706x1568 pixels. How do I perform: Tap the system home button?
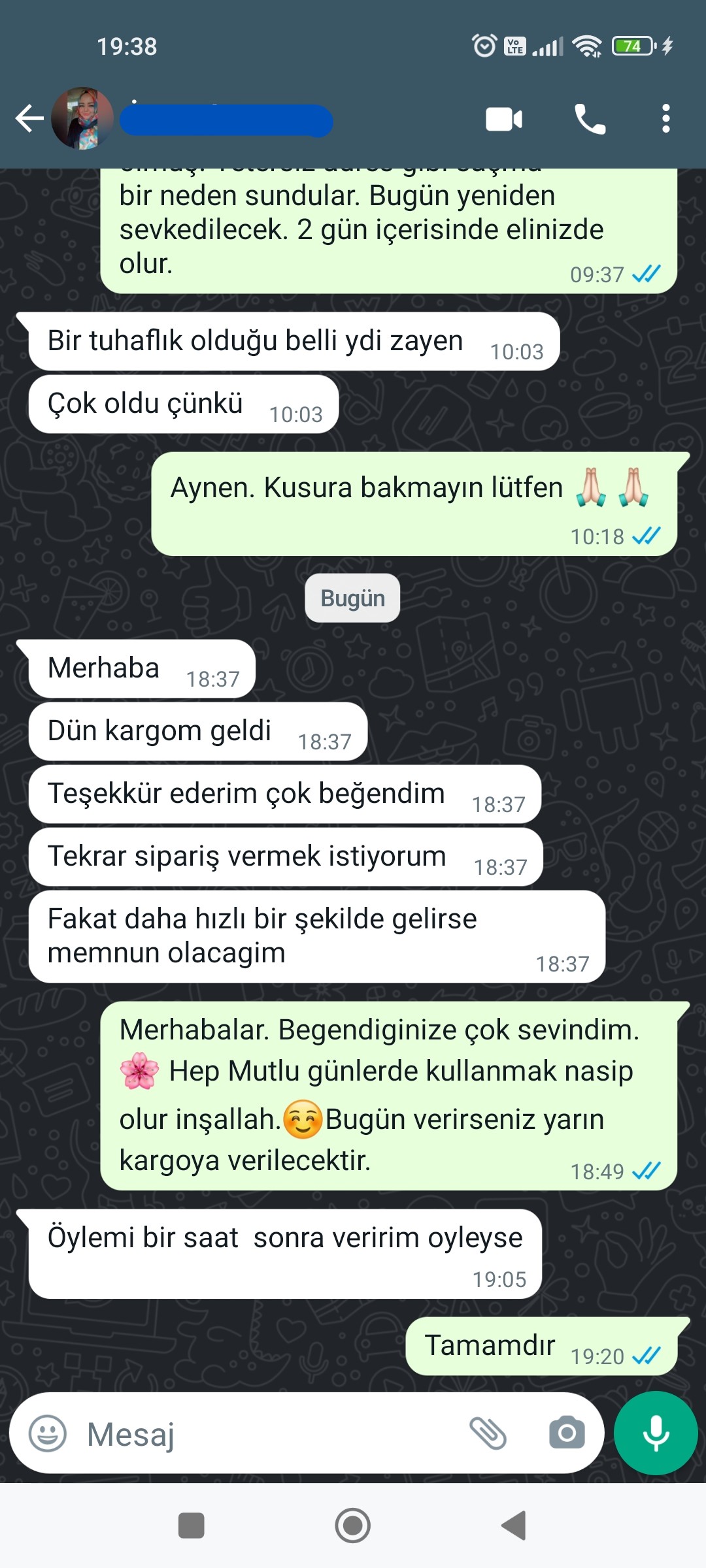point(353,1526)
